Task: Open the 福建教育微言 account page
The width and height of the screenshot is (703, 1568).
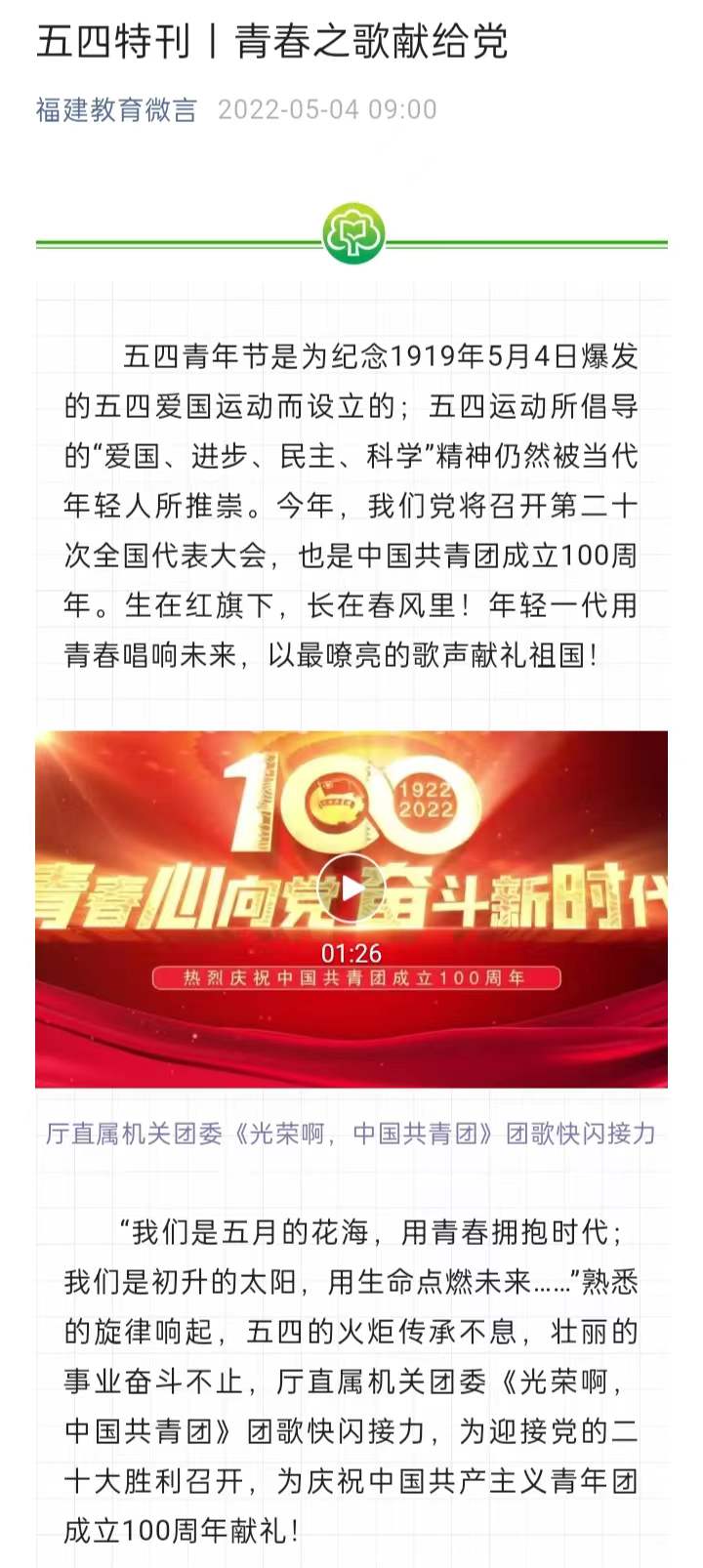Action: (x=116, y=109)
